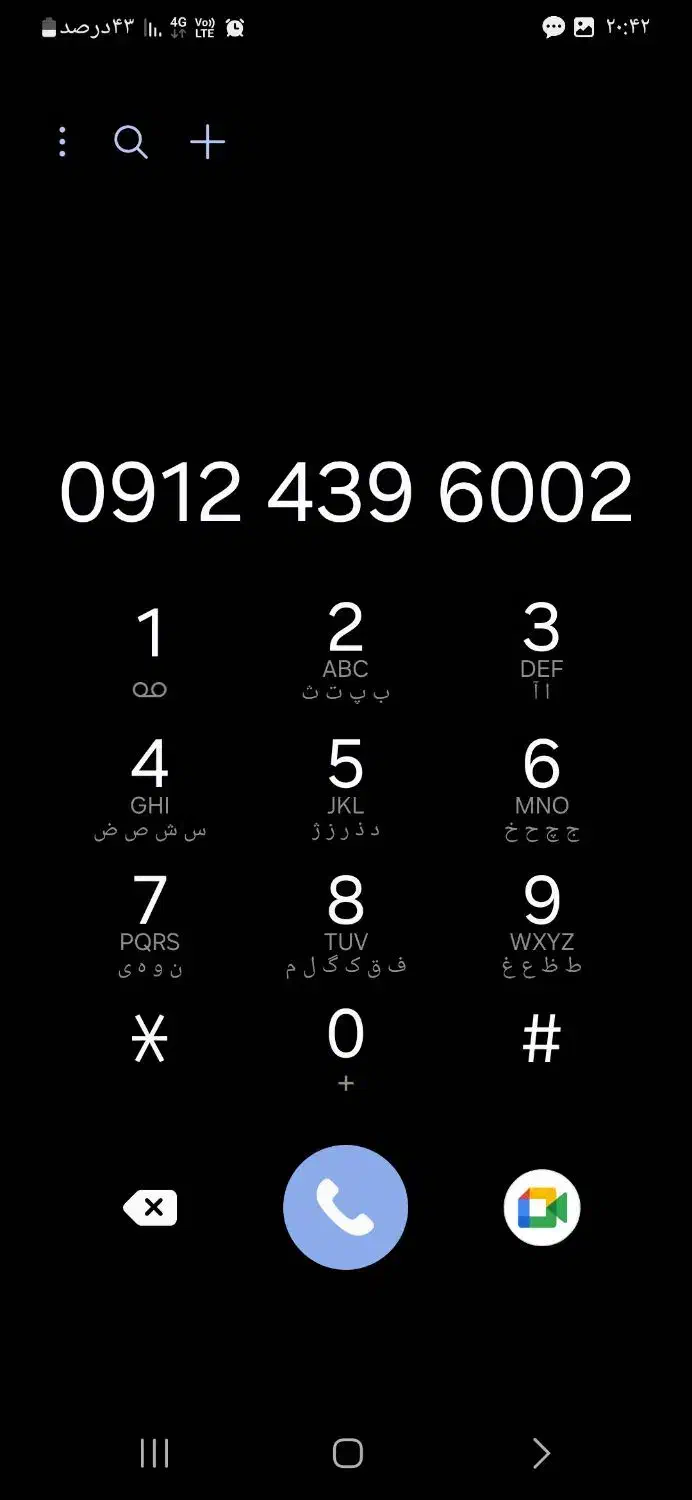Viewport: 692px width, 1500px height.
Task: Enter digit 2 ABC on keypad
Action: tap(346, 652)
